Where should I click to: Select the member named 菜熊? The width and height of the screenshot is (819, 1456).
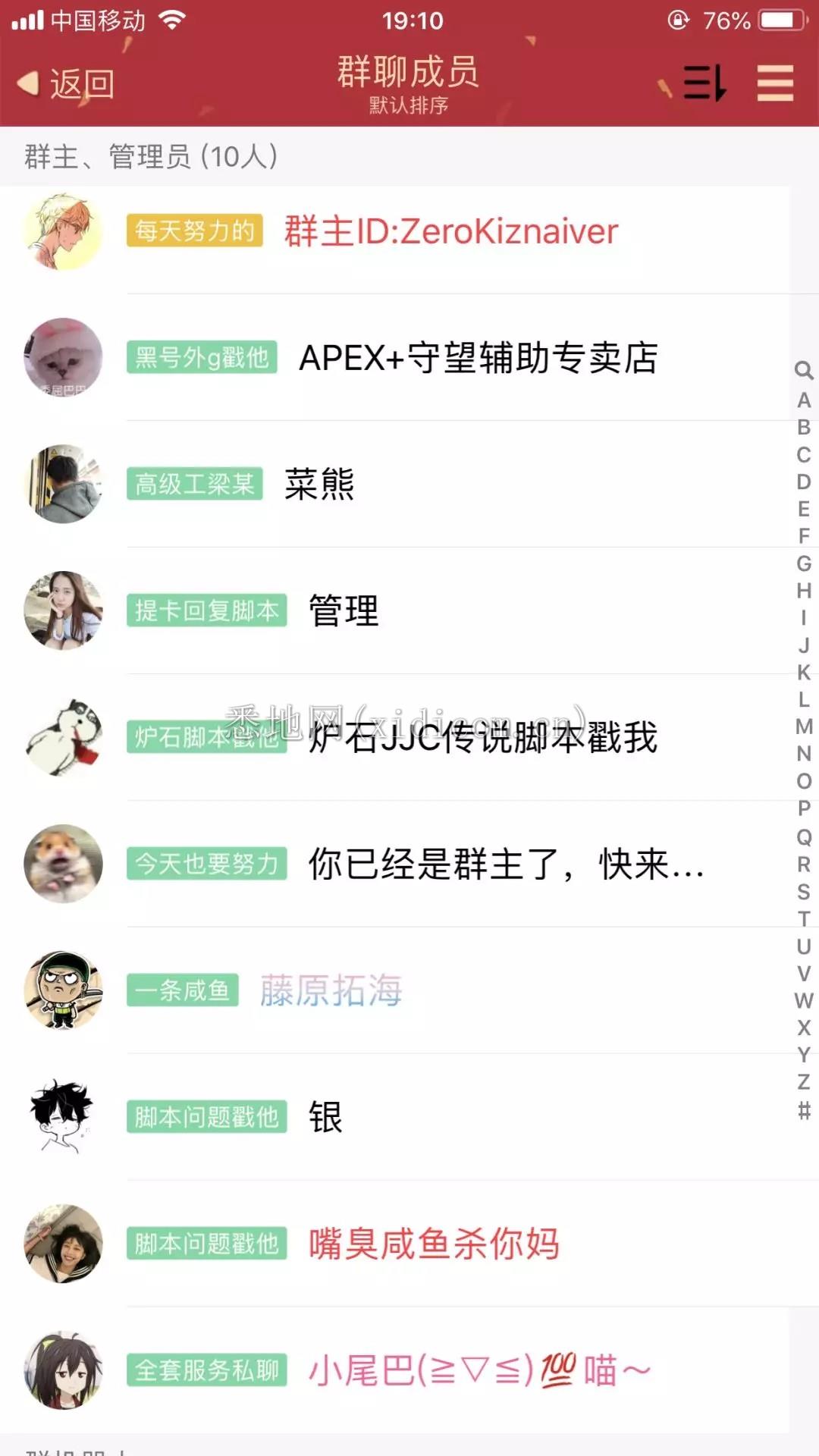pos(394,484)
